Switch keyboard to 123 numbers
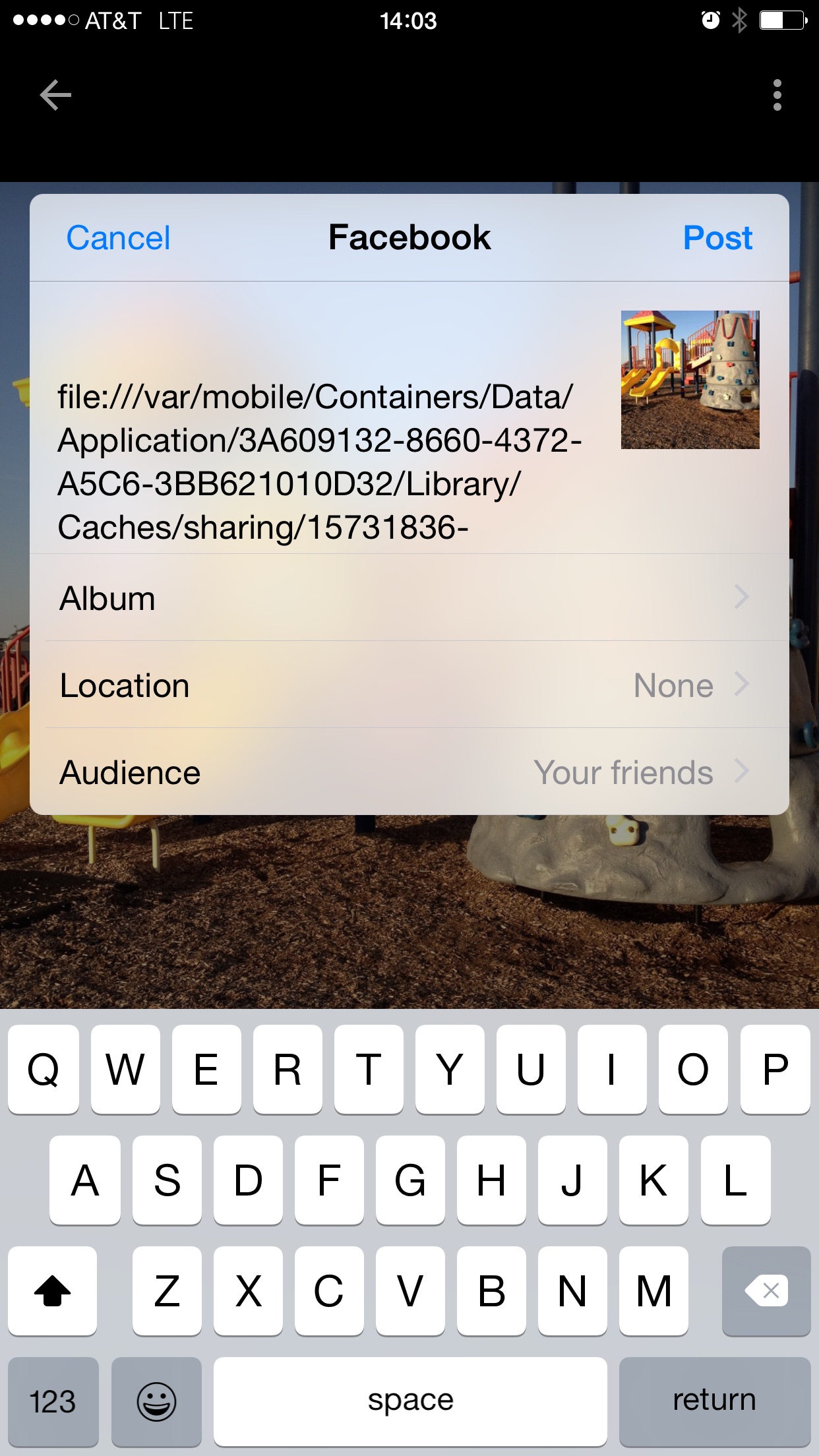Viewport: 819px width, 1456px height. tap(53, 1401)
